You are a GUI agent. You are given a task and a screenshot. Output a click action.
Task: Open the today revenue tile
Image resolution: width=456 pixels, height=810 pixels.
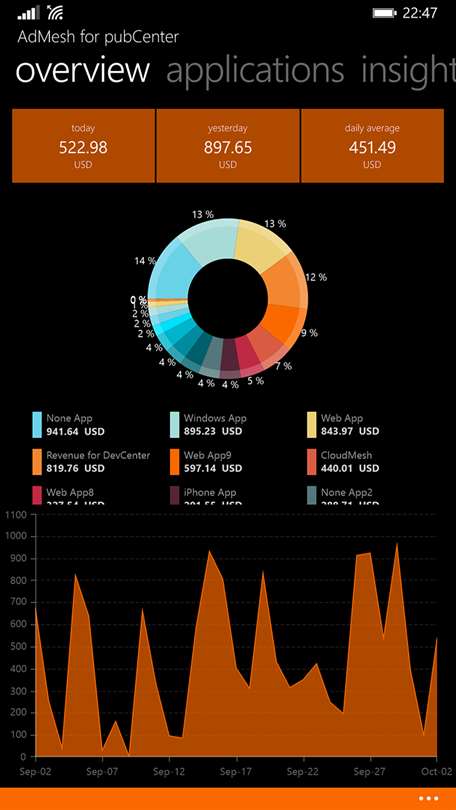click(83, 146)
